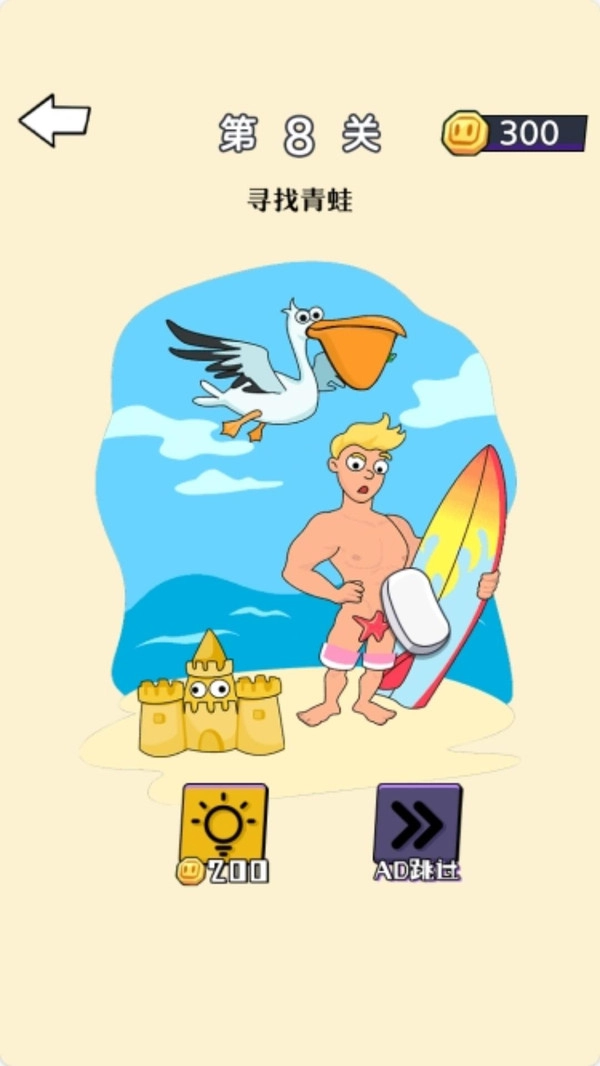The width and height of the screenshot is (600, 1066).
Task: Use the 200-coin lightbulb hint
Action: pos(223,828)
